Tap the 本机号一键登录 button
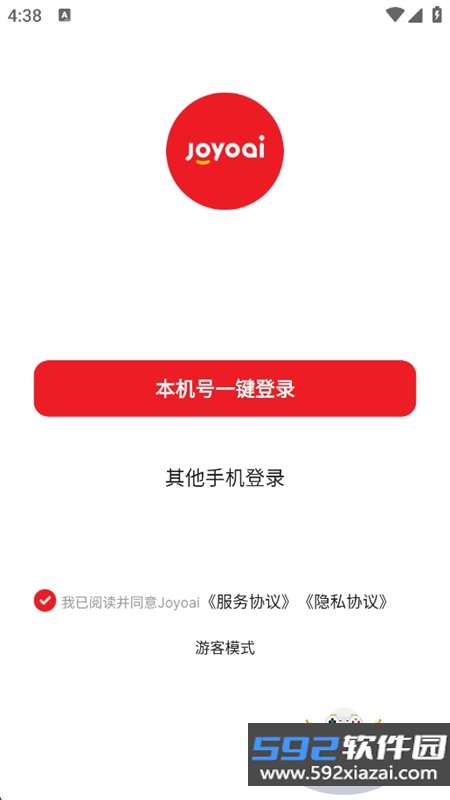The image size is (450, 800). [225, 388]
